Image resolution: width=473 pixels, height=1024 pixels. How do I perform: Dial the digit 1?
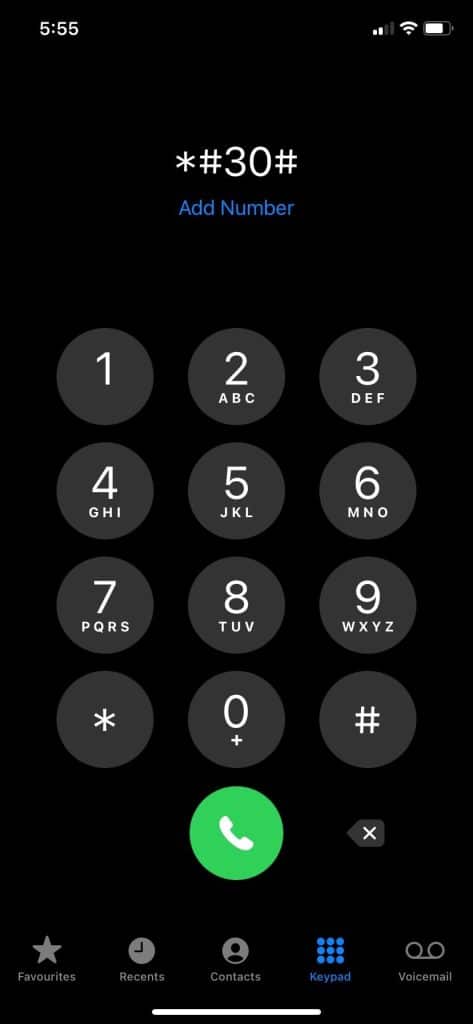point(105,376)
